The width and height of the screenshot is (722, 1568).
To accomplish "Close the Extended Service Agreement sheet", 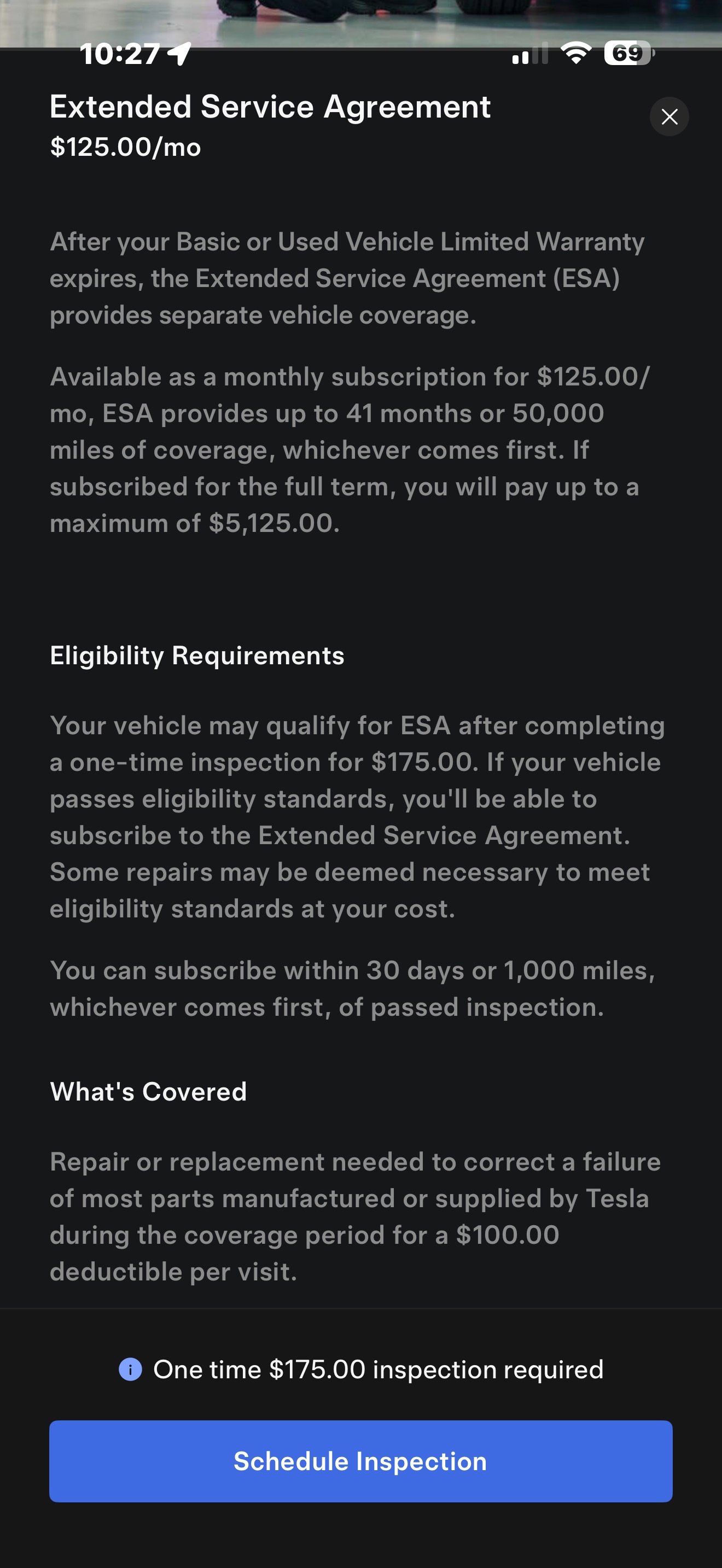I will click(669, 116).
